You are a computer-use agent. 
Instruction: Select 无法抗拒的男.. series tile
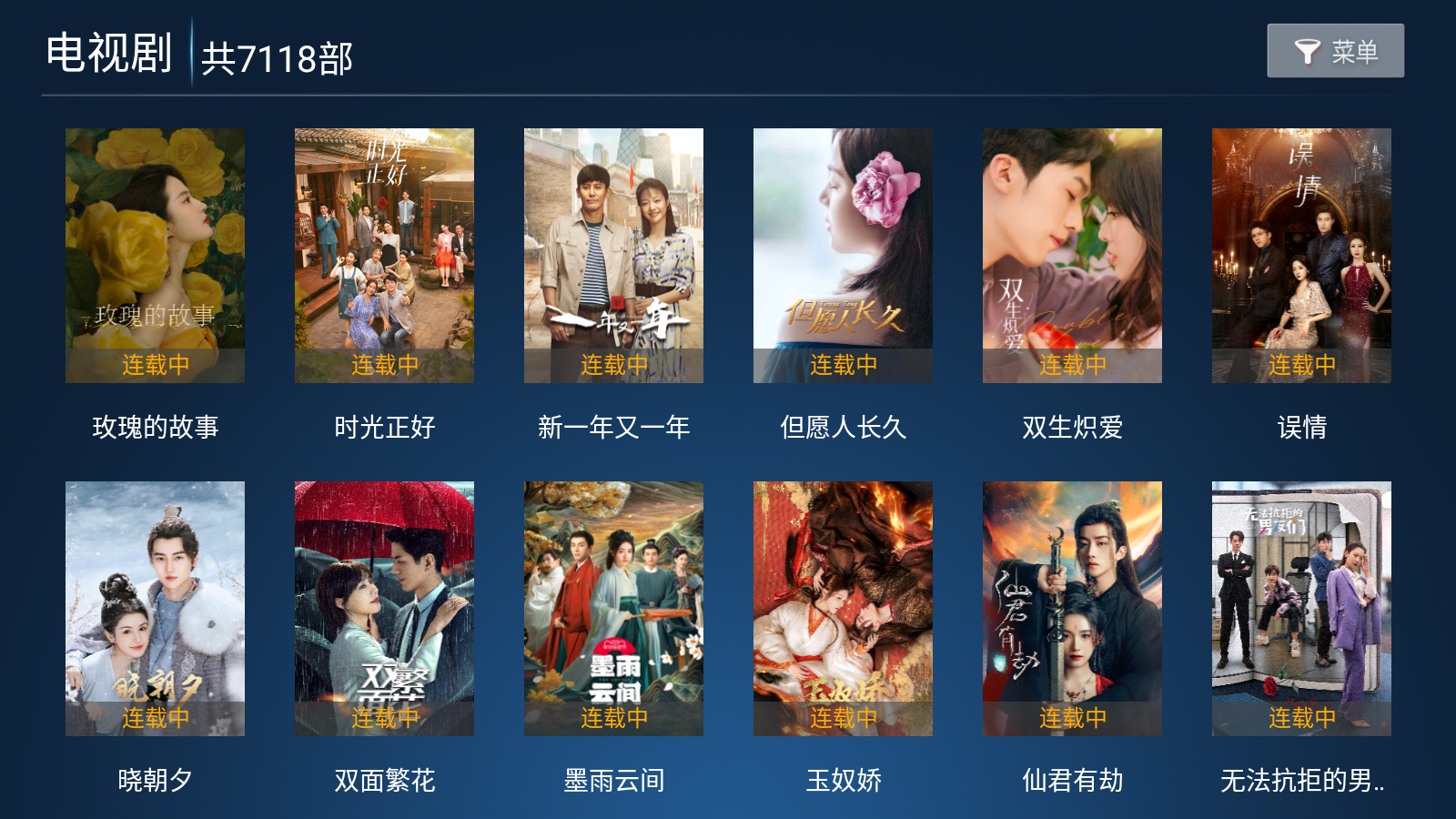[x=1301, y=609]
